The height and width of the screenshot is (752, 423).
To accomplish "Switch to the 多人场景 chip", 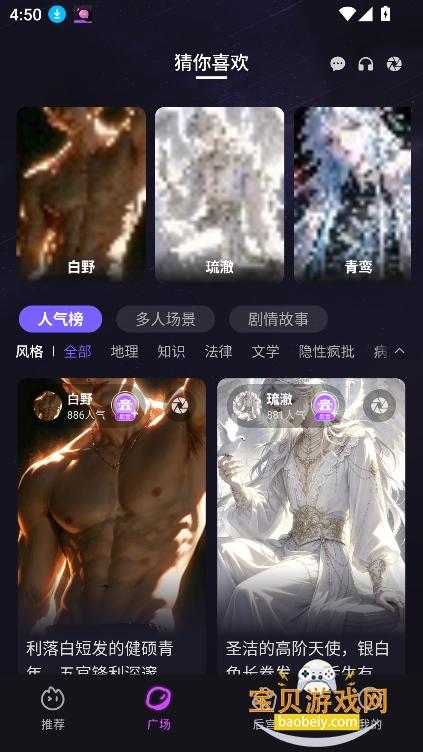I will pyautogui.click(x=165, y=319).
